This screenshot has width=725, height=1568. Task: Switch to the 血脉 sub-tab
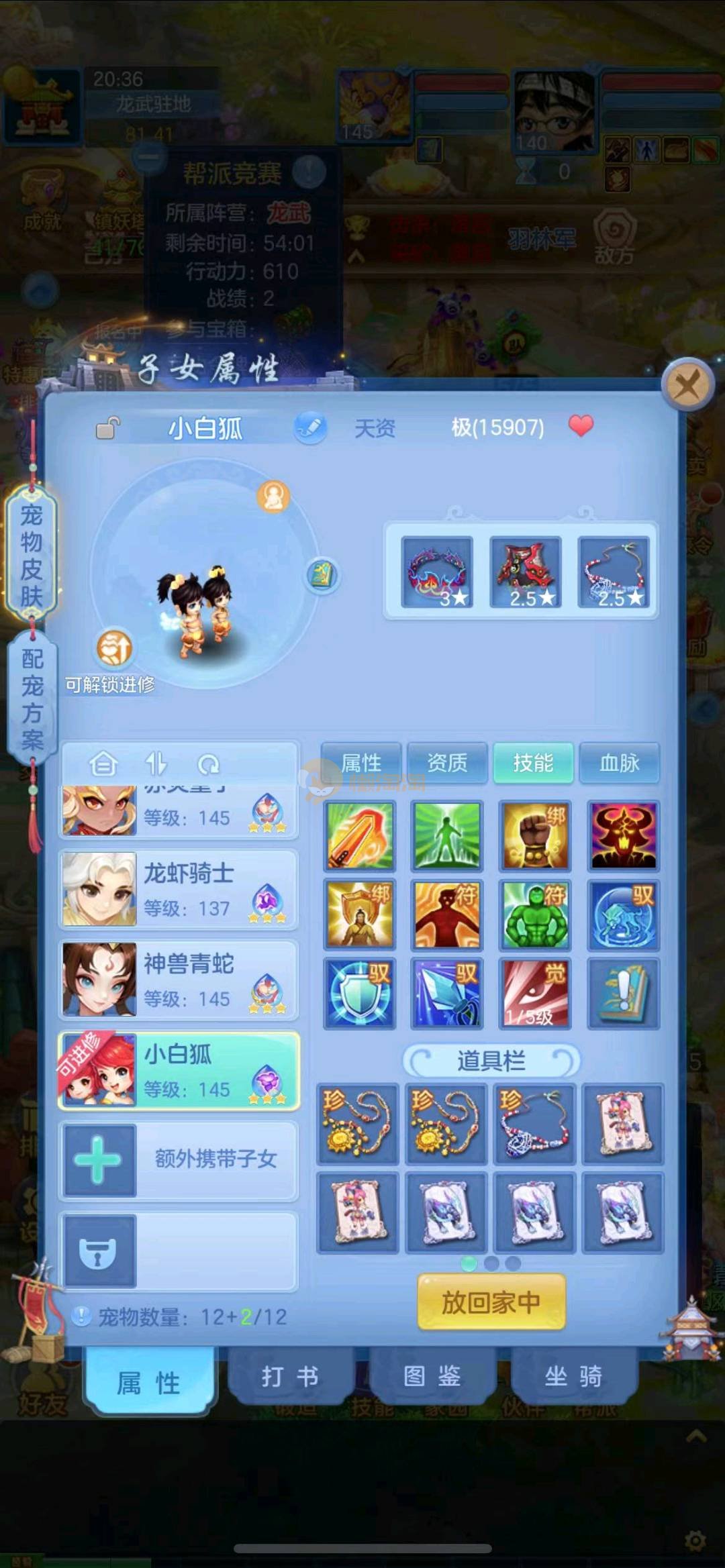tap(619, 763)
